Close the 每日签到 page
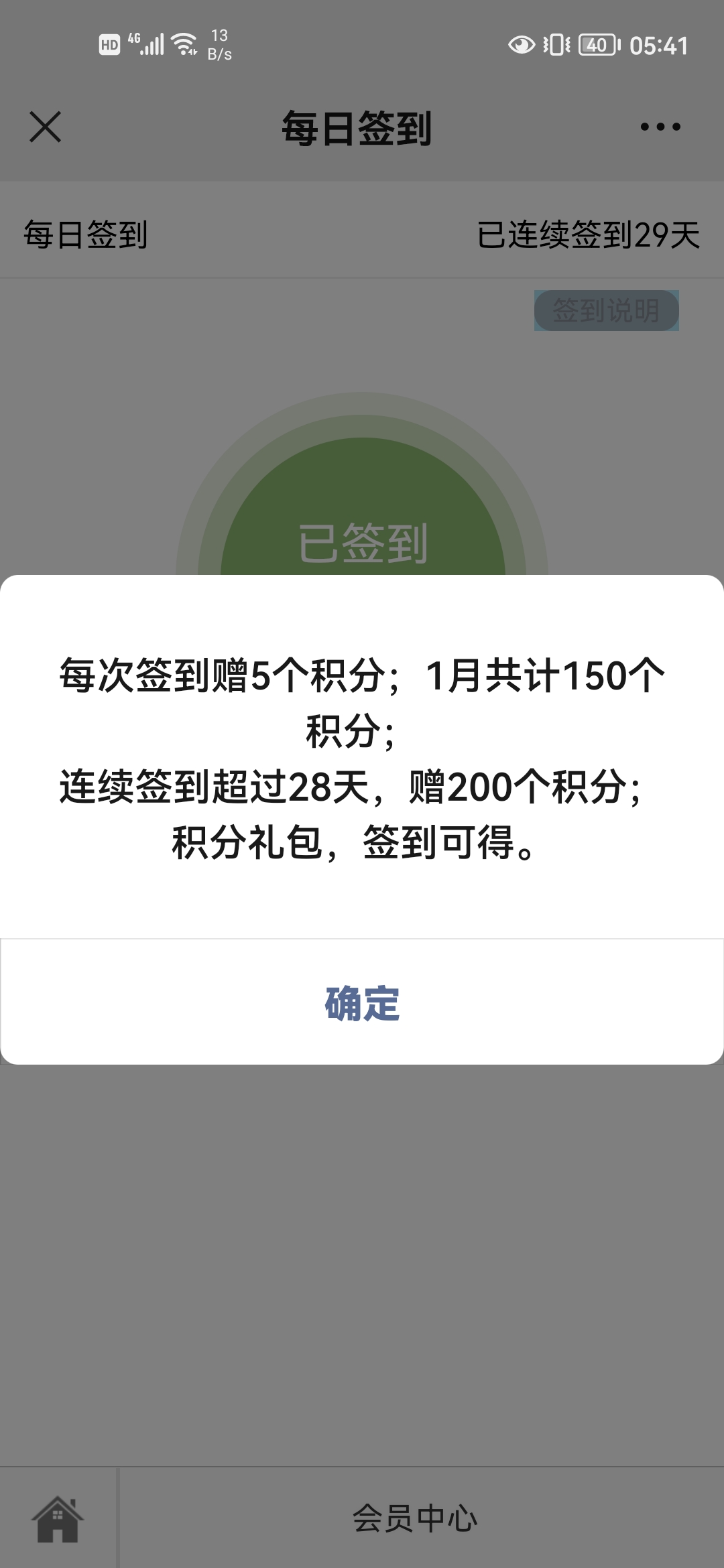This screenshot has height=1568, width=724. 46,127
